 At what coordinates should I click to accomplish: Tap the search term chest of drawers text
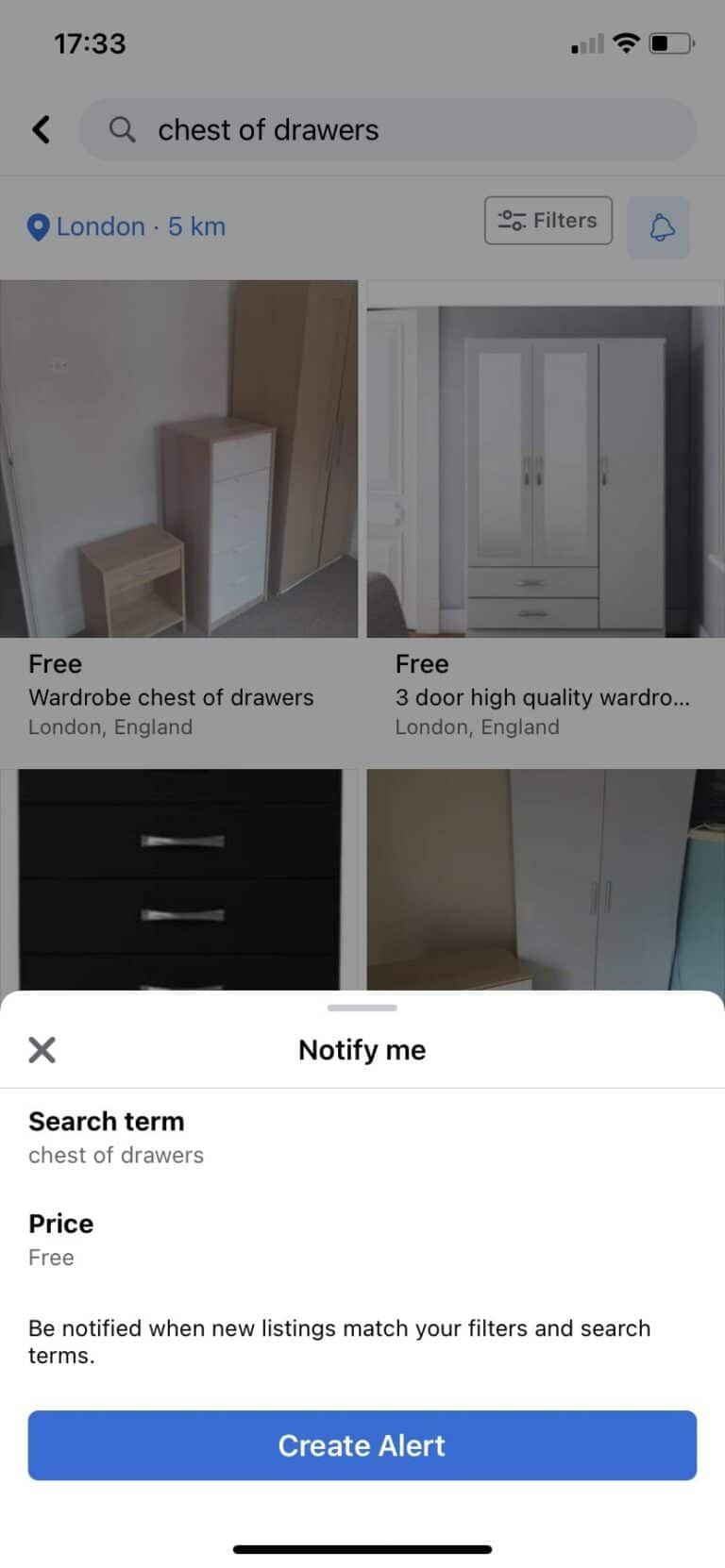(115, 1155)
